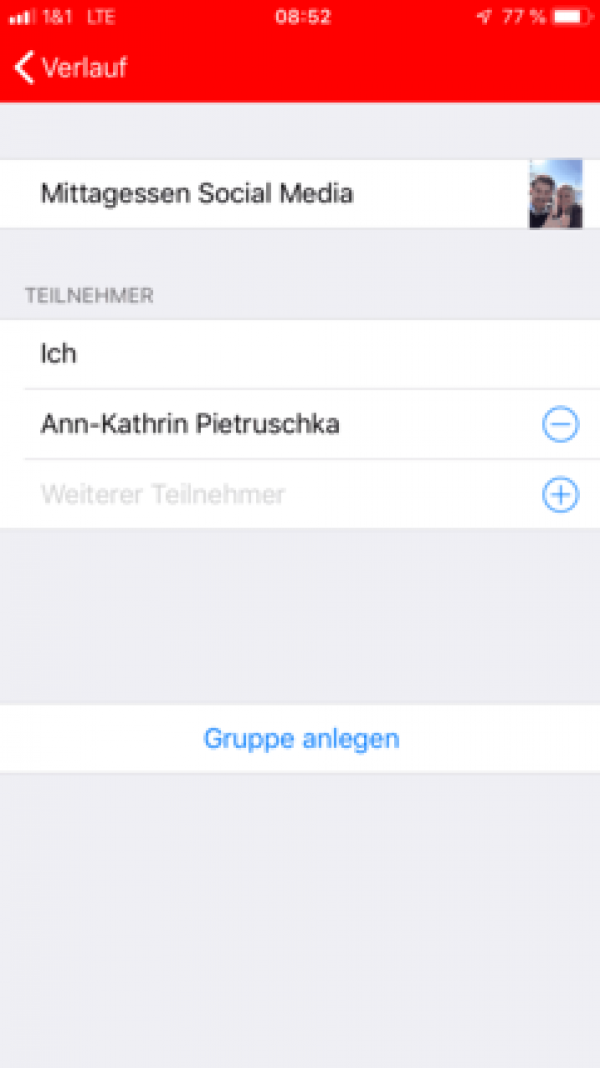Change the group photo thumbnail
Screen dimensions: 600x1068
(x=556, y=194)
